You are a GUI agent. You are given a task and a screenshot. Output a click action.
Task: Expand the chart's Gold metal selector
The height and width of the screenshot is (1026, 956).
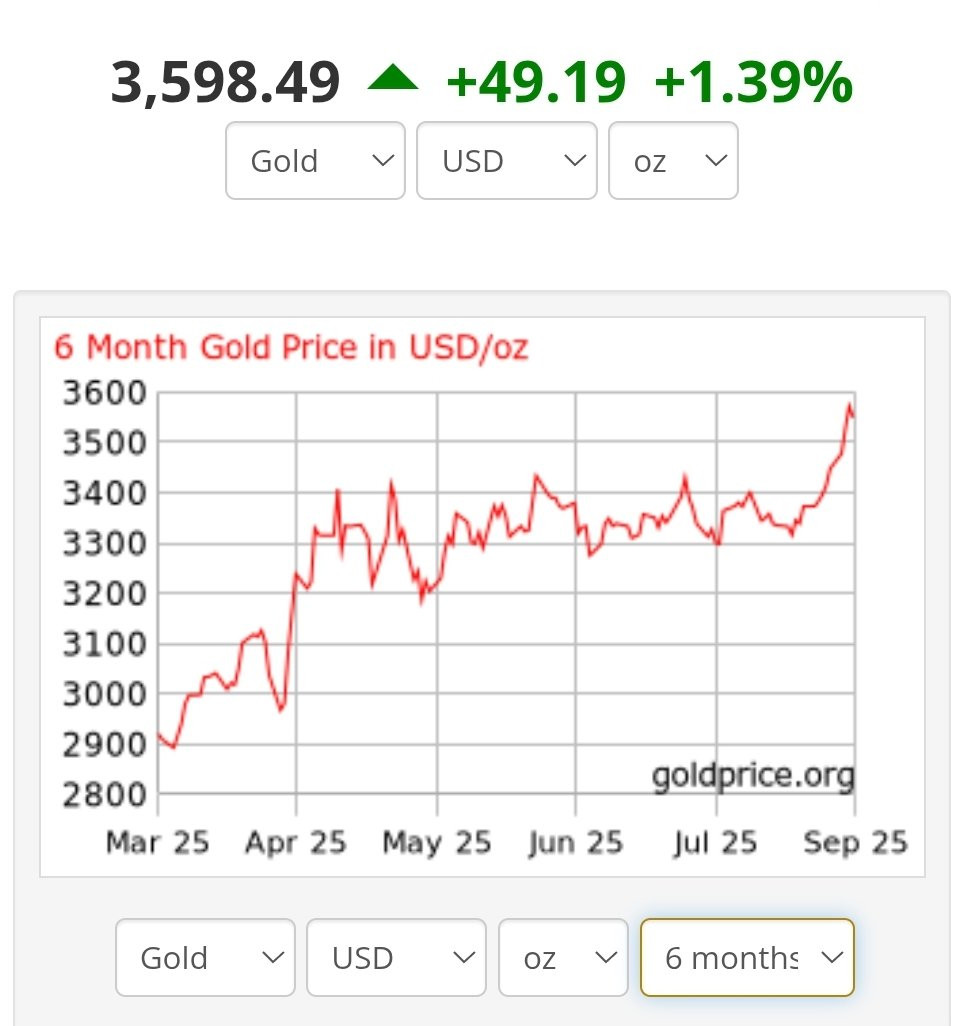point(205,958)
